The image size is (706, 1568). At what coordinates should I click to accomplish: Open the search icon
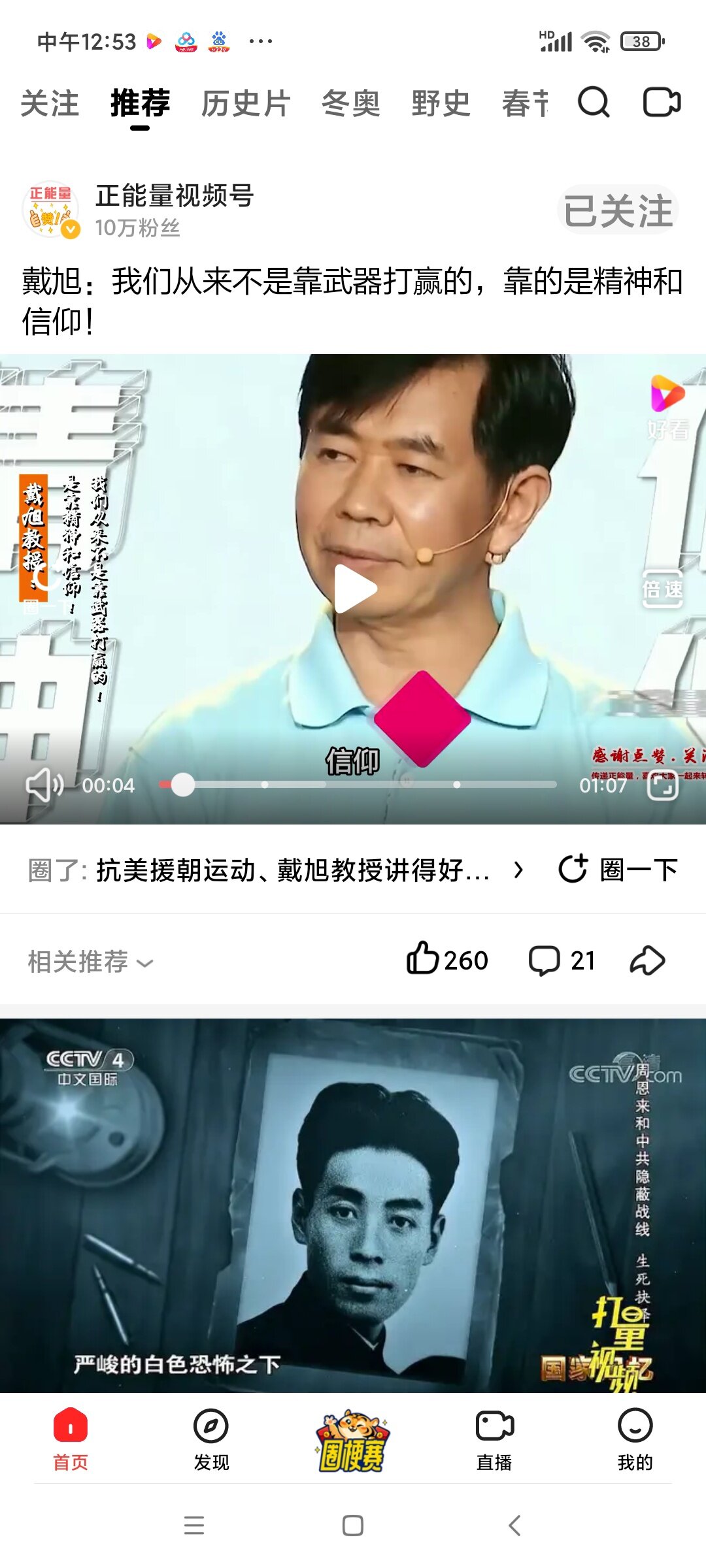[594, 103]
